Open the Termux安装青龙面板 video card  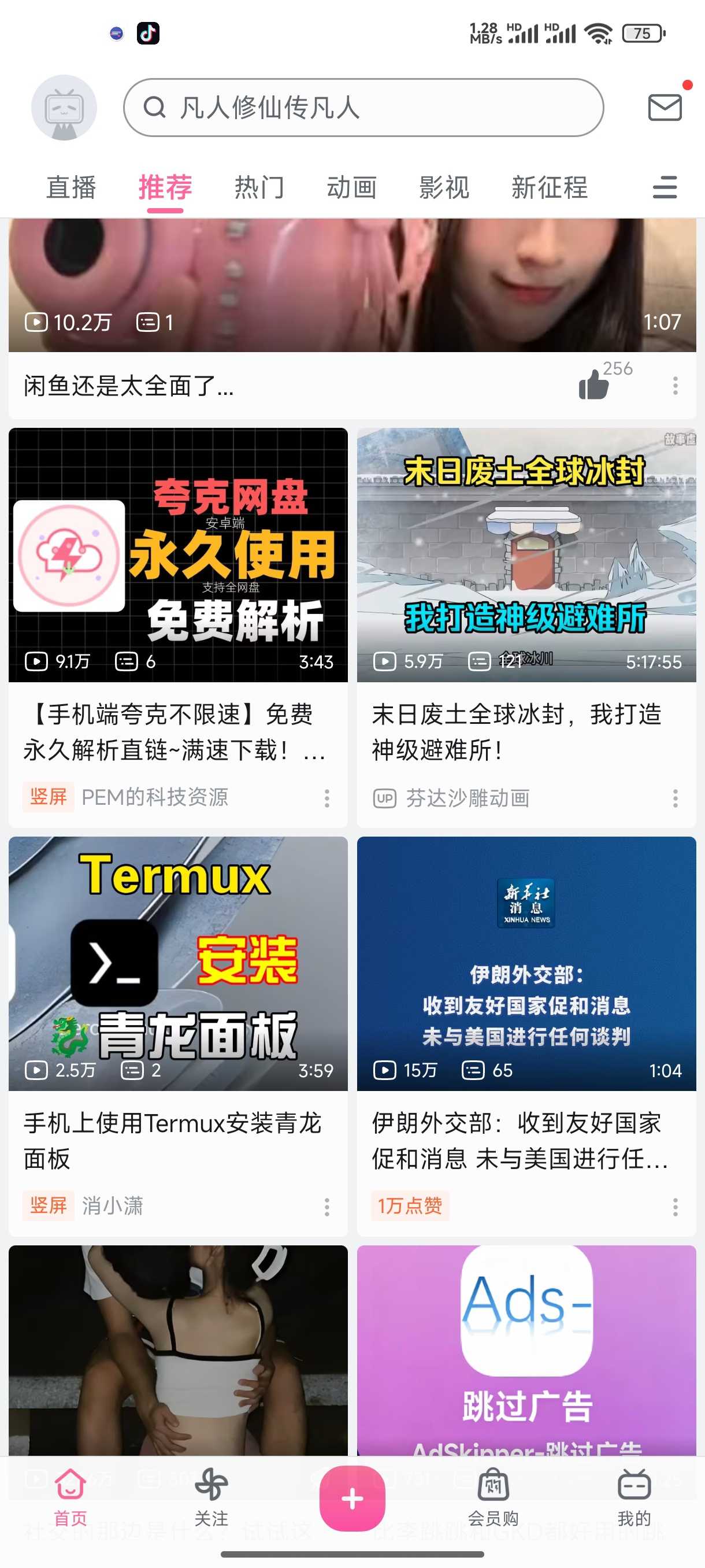[x=178, y=1036]
